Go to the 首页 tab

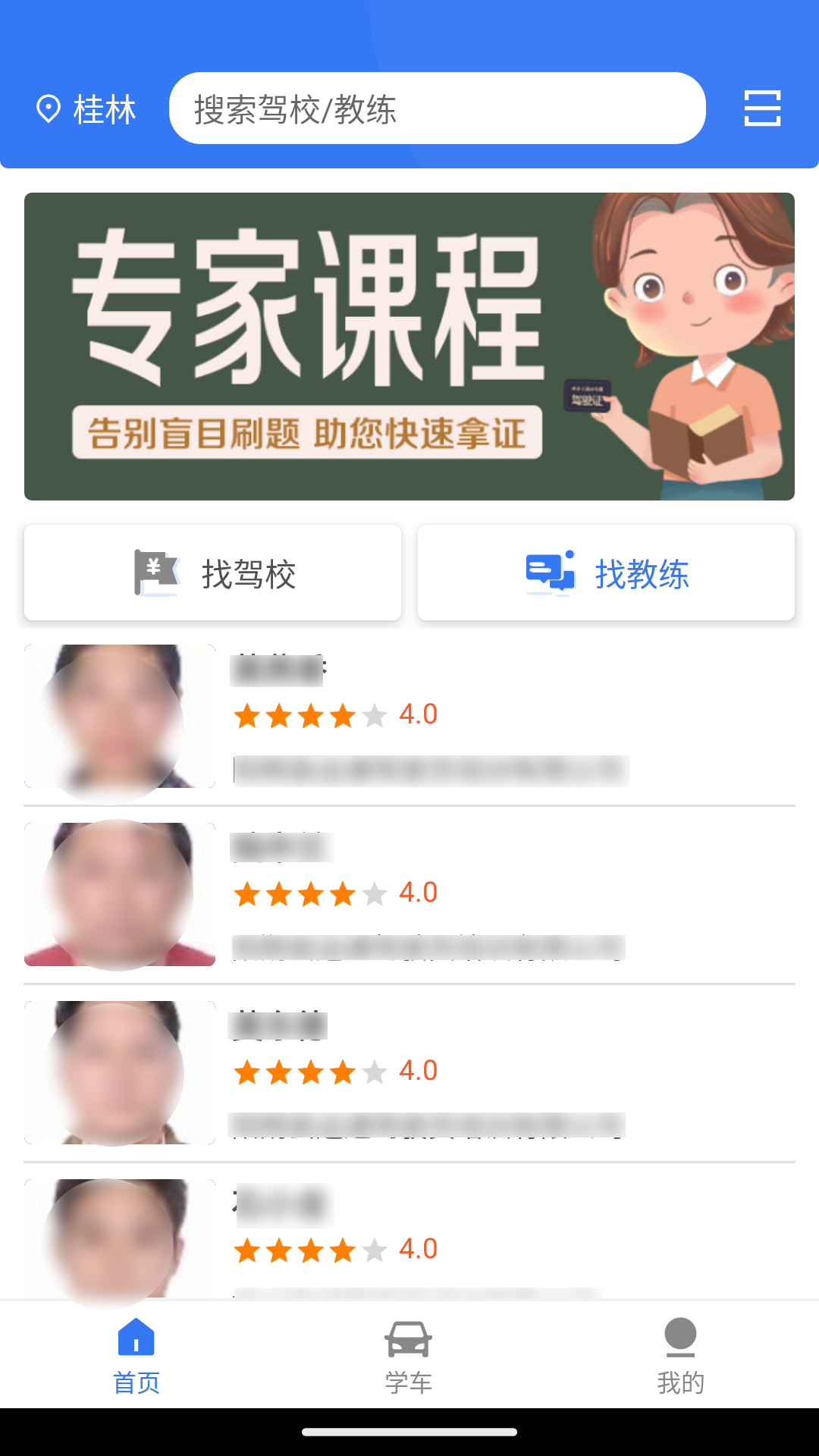pos(136,1355)
